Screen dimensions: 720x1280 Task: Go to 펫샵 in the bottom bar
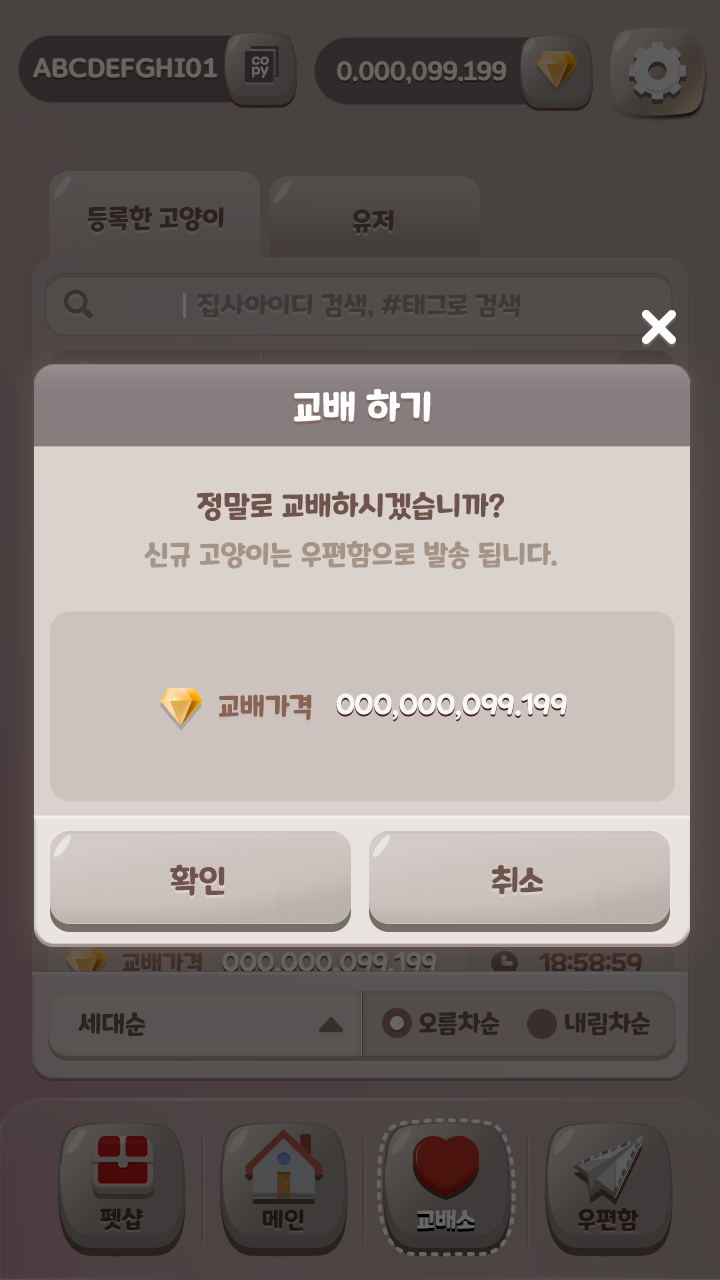click(x=123, y=1185)
